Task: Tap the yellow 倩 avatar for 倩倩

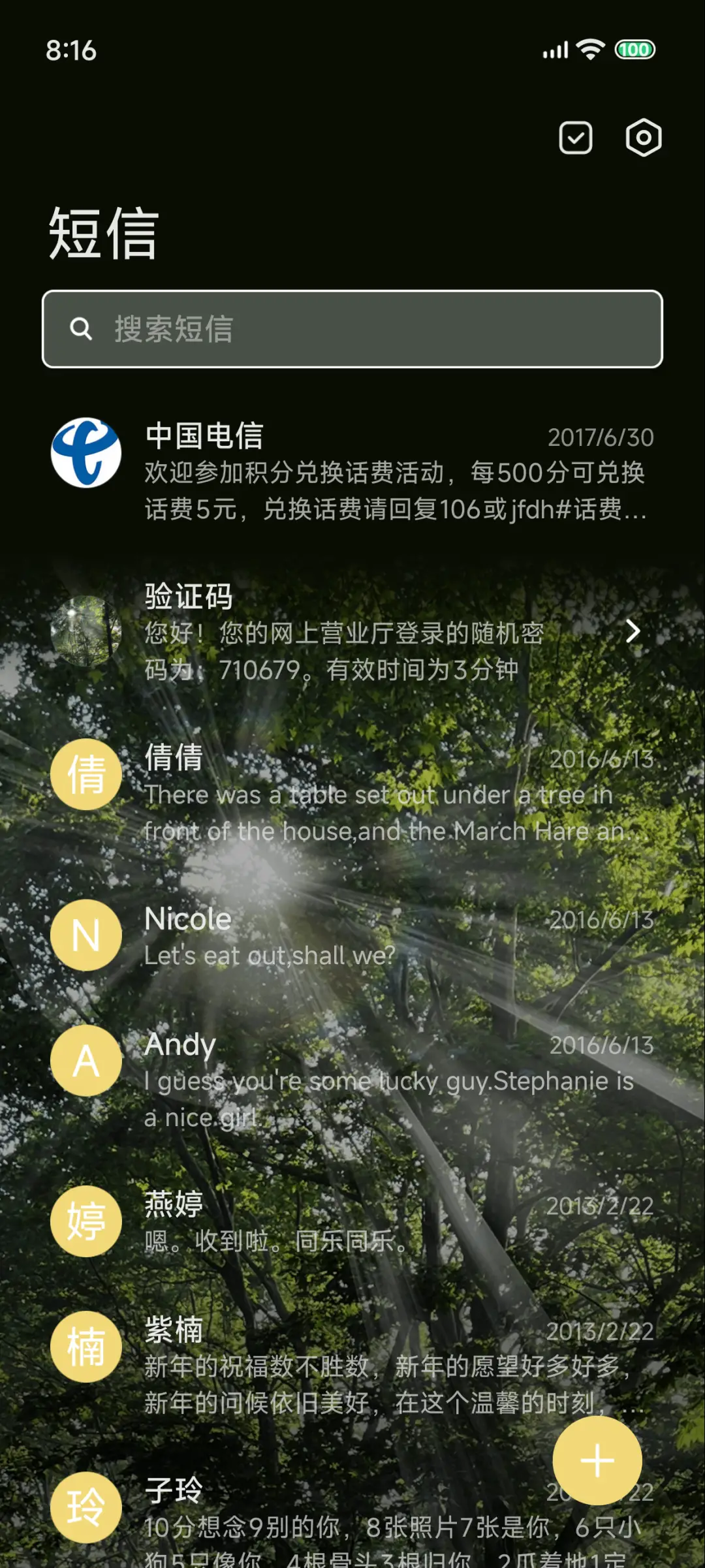Action: [86, 774]
